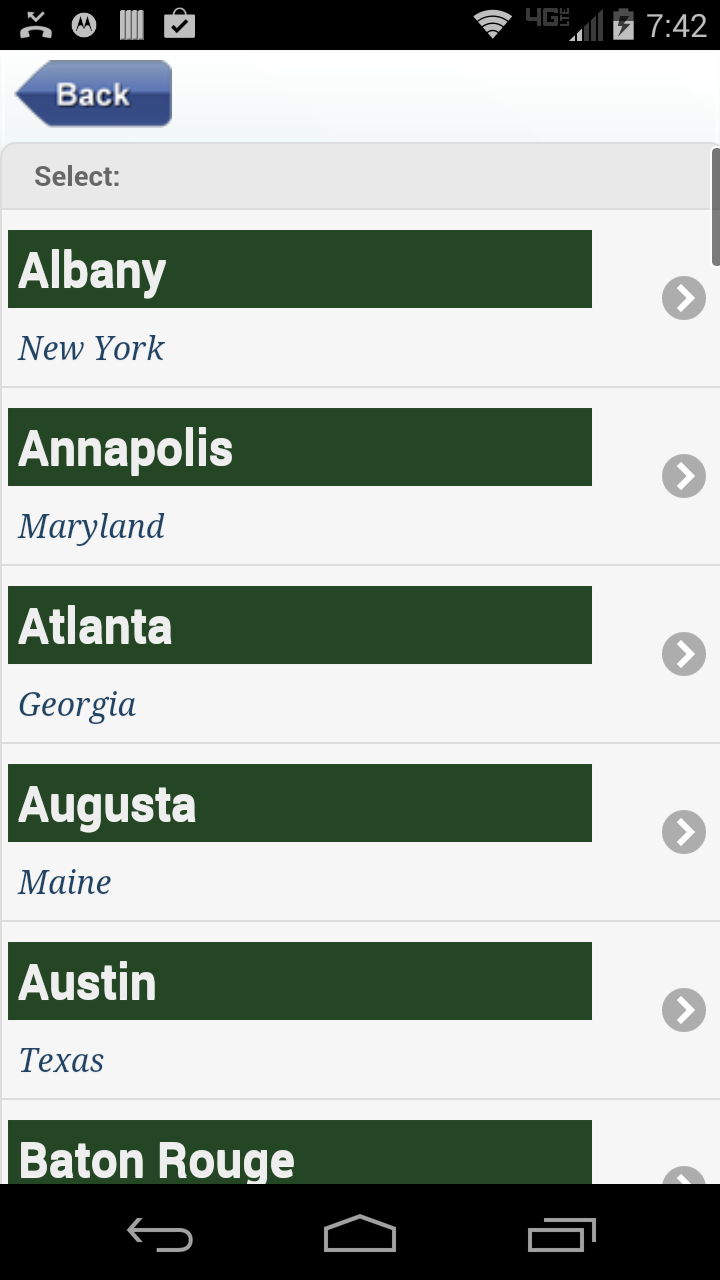Open the Annapolis, Maryland entry
This screenshot has height=1280, width=720.
(x=360, y=476)
